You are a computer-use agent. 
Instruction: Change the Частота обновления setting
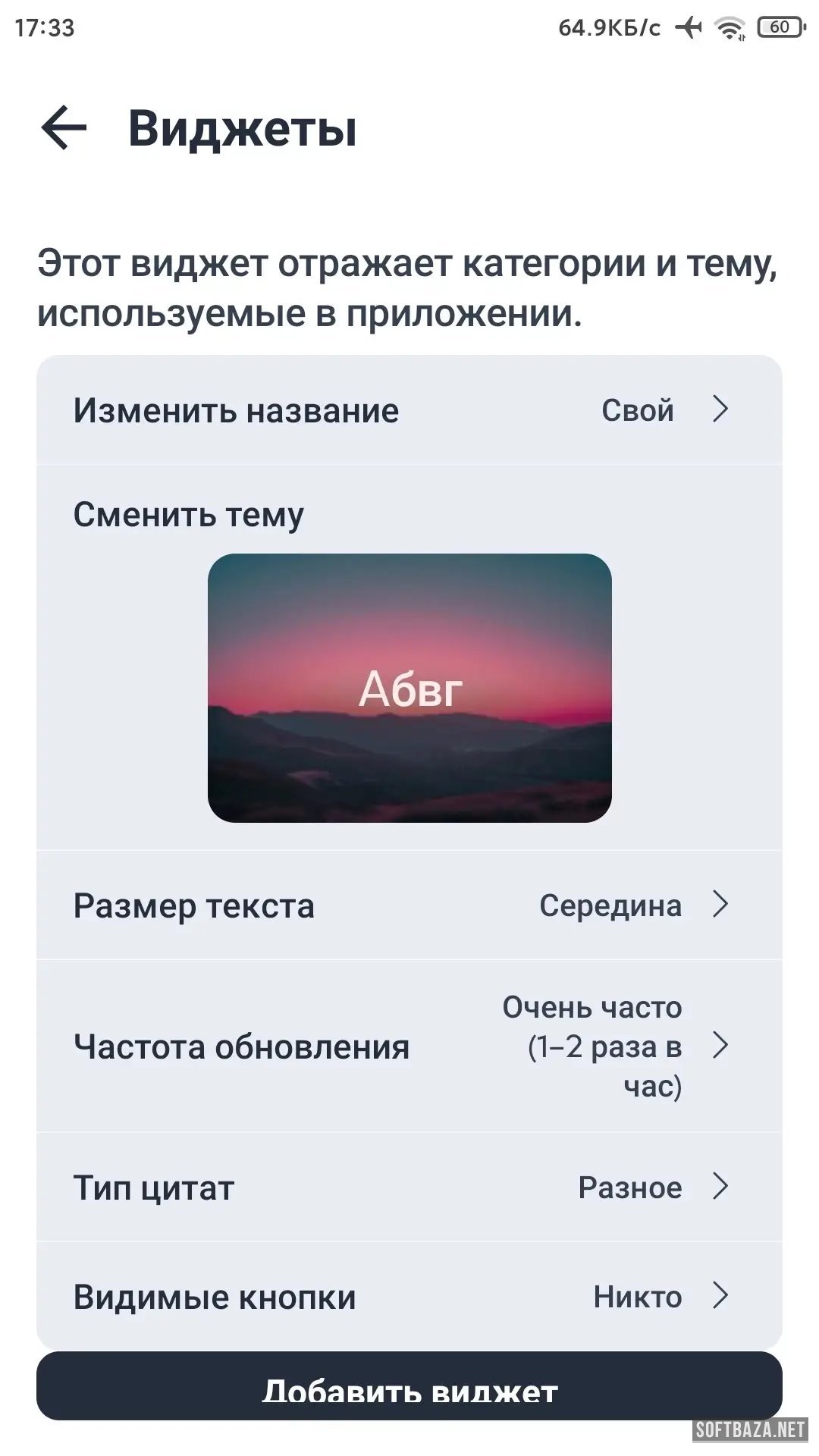point(409,1046)
